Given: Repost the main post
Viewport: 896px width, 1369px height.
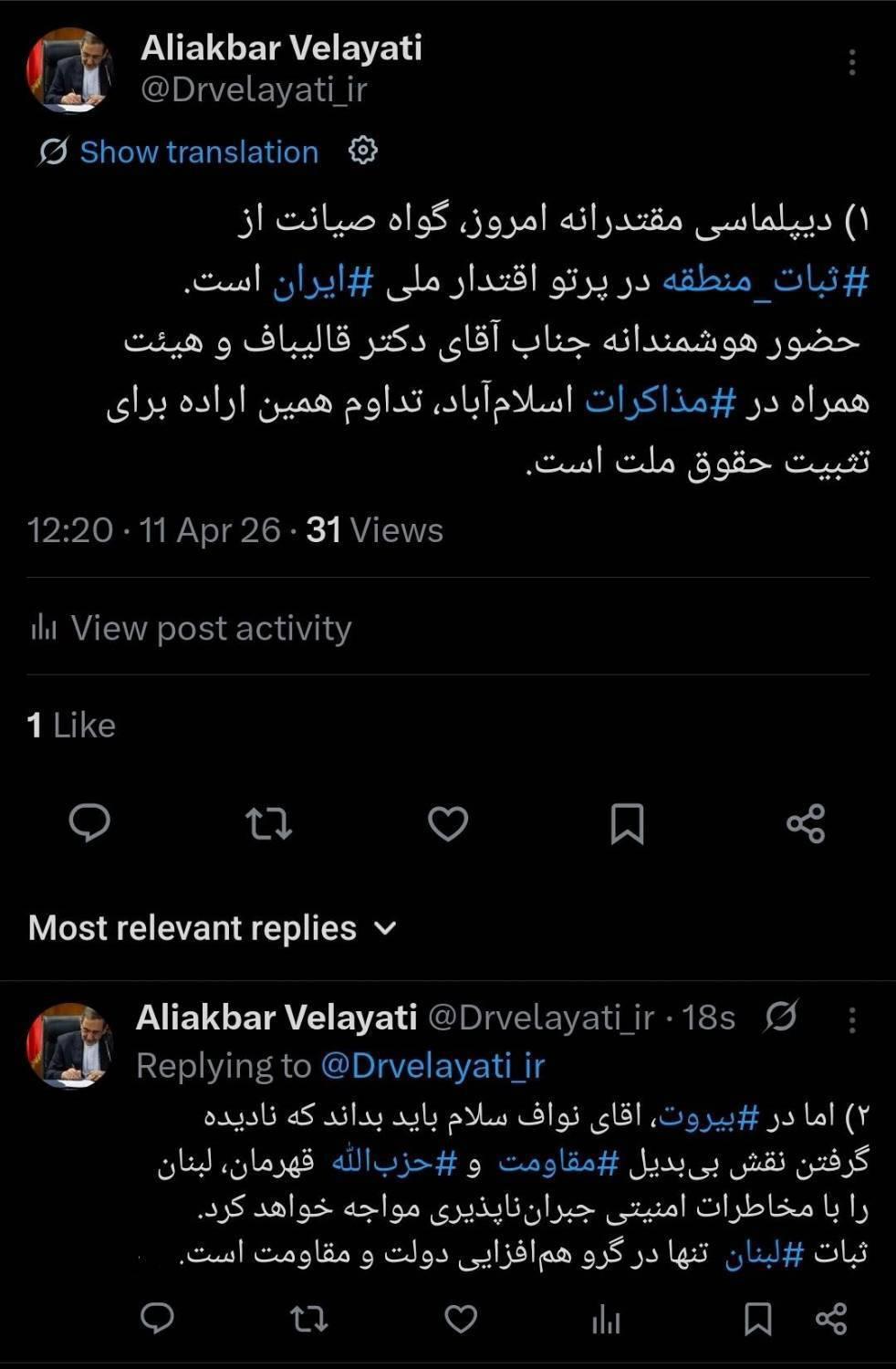Looking at the screenshot, I should (x=268, y=823).
